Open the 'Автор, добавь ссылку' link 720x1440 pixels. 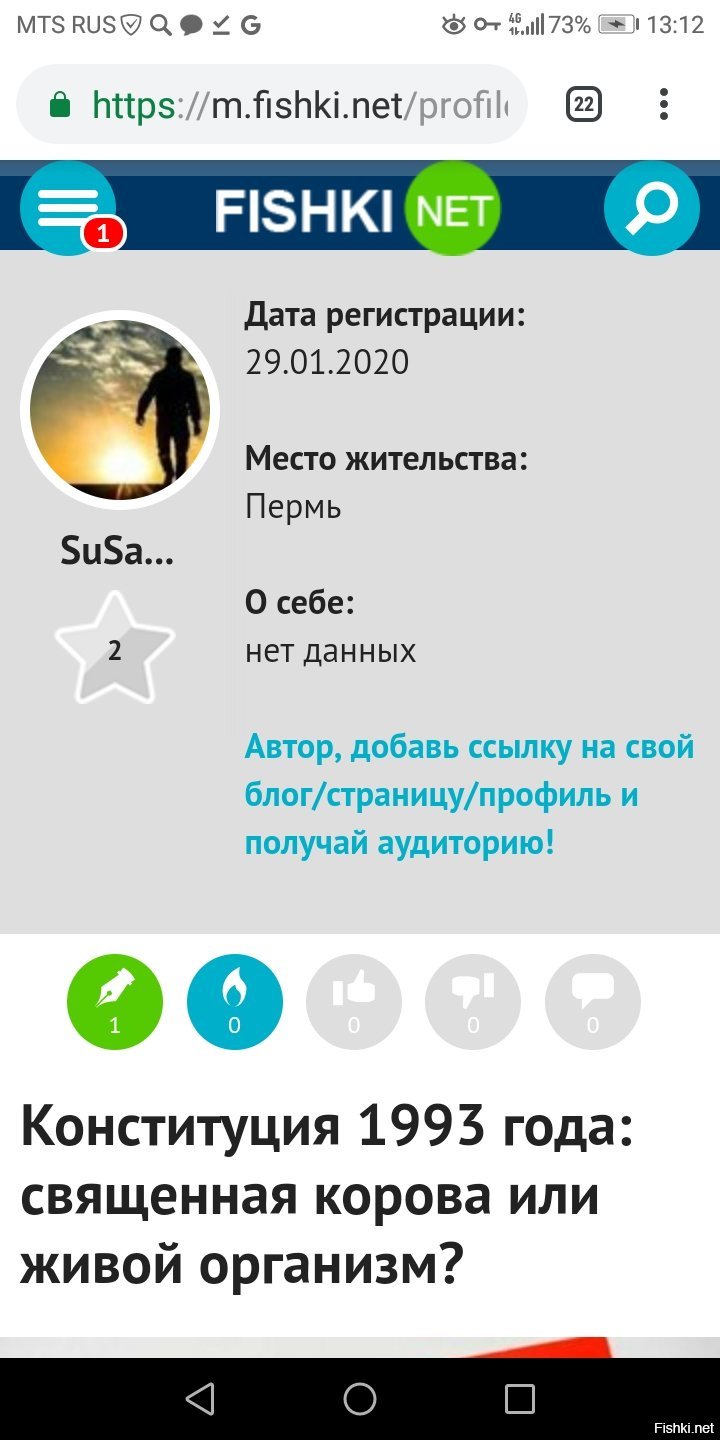pos(469,795)
